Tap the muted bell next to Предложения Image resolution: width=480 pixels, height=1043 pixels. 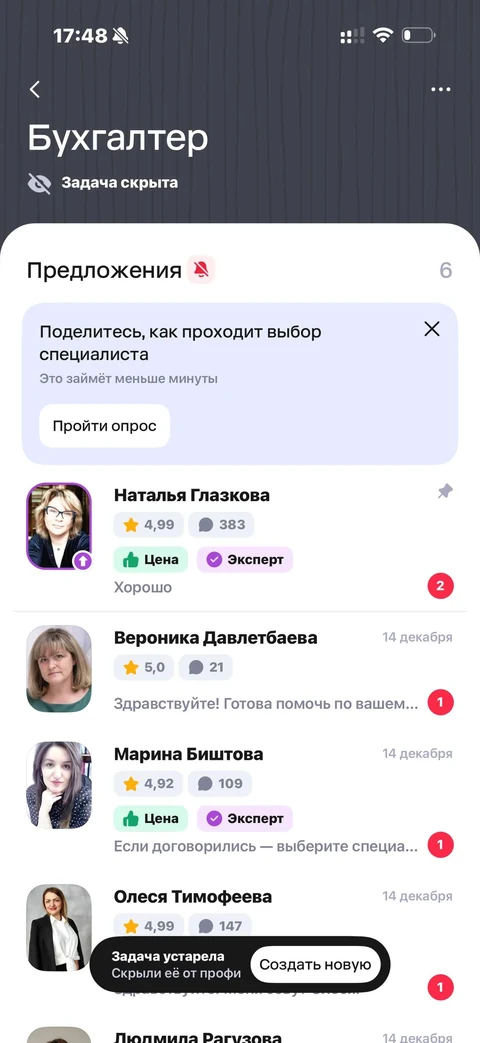click(x=201, y=269)
